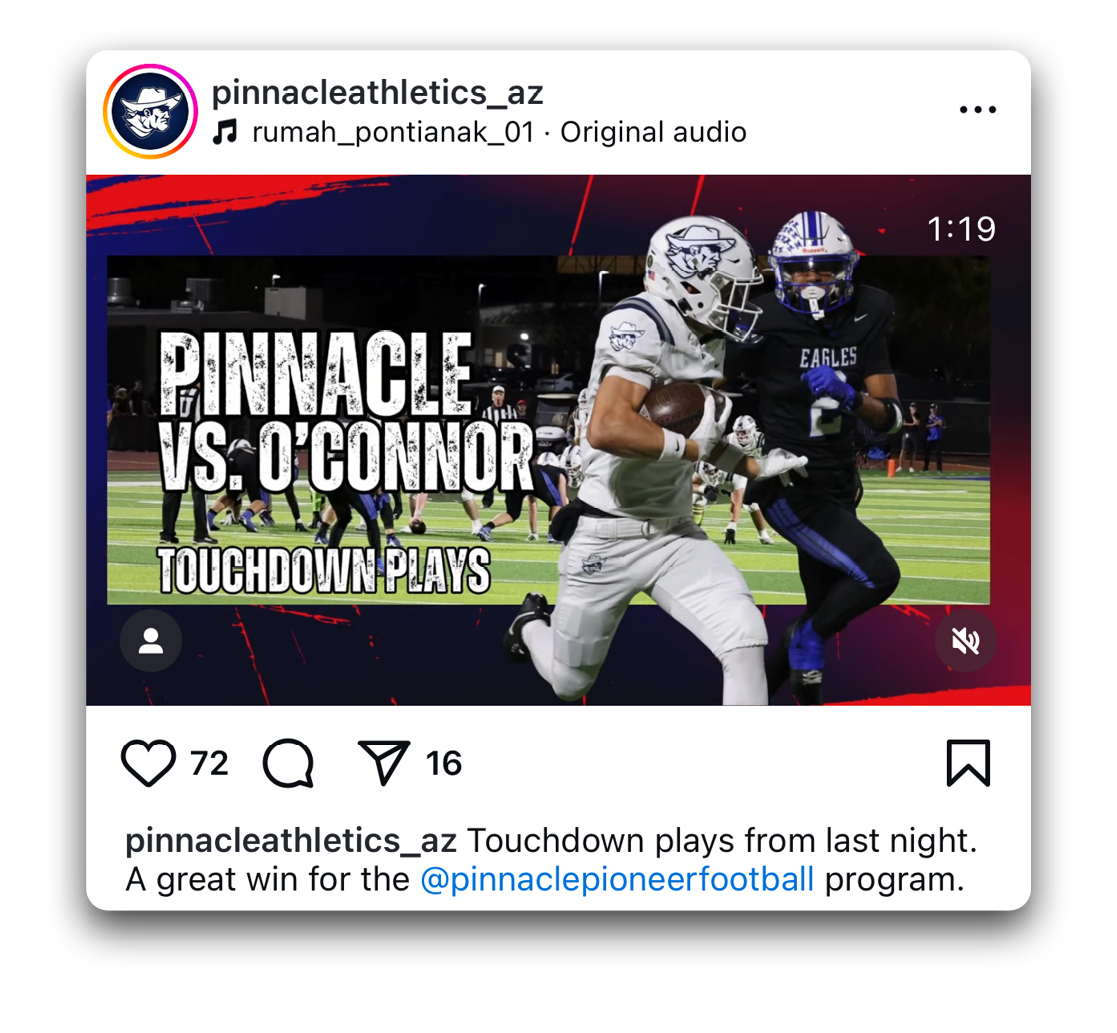Open pinnacleathletics_az username in the header
Image resolution: width=1117 pixels, height=1033 pixels.
pos(377,94)
